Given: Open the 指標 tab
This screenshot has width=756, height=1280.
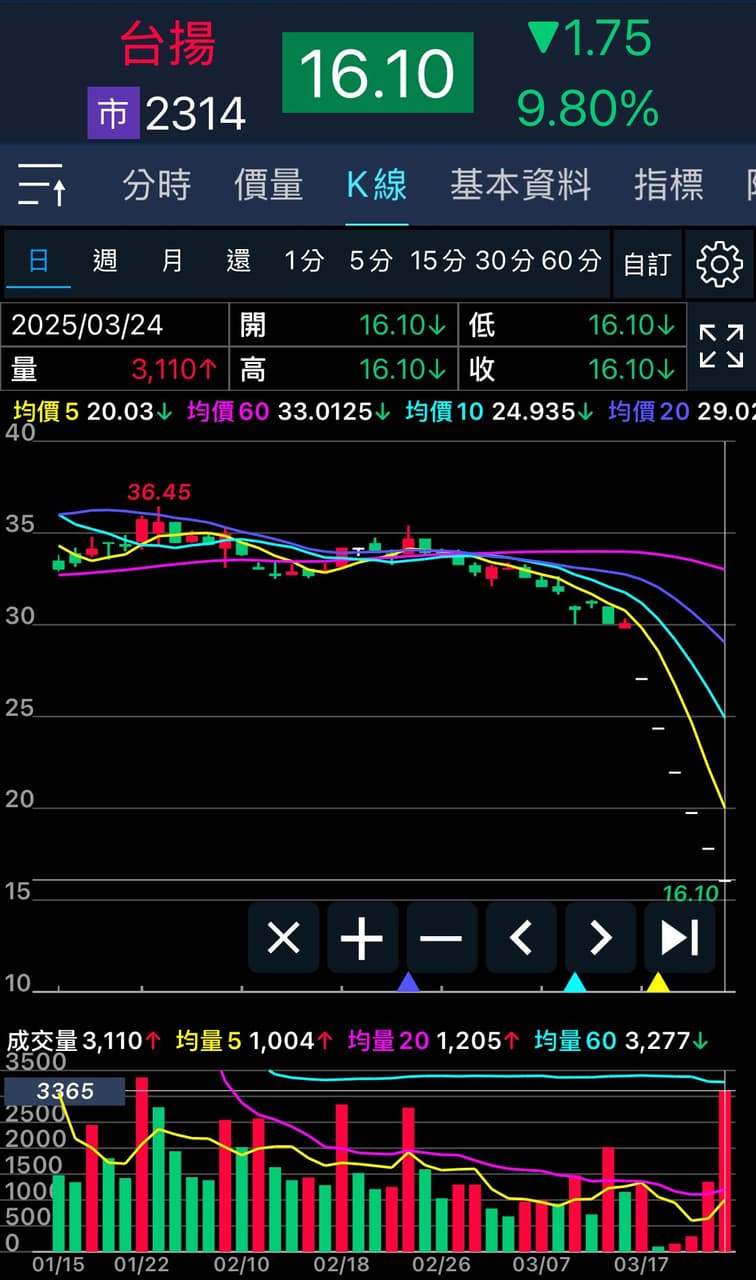Looking at the screenshot, I should click(x=668, y=185).
